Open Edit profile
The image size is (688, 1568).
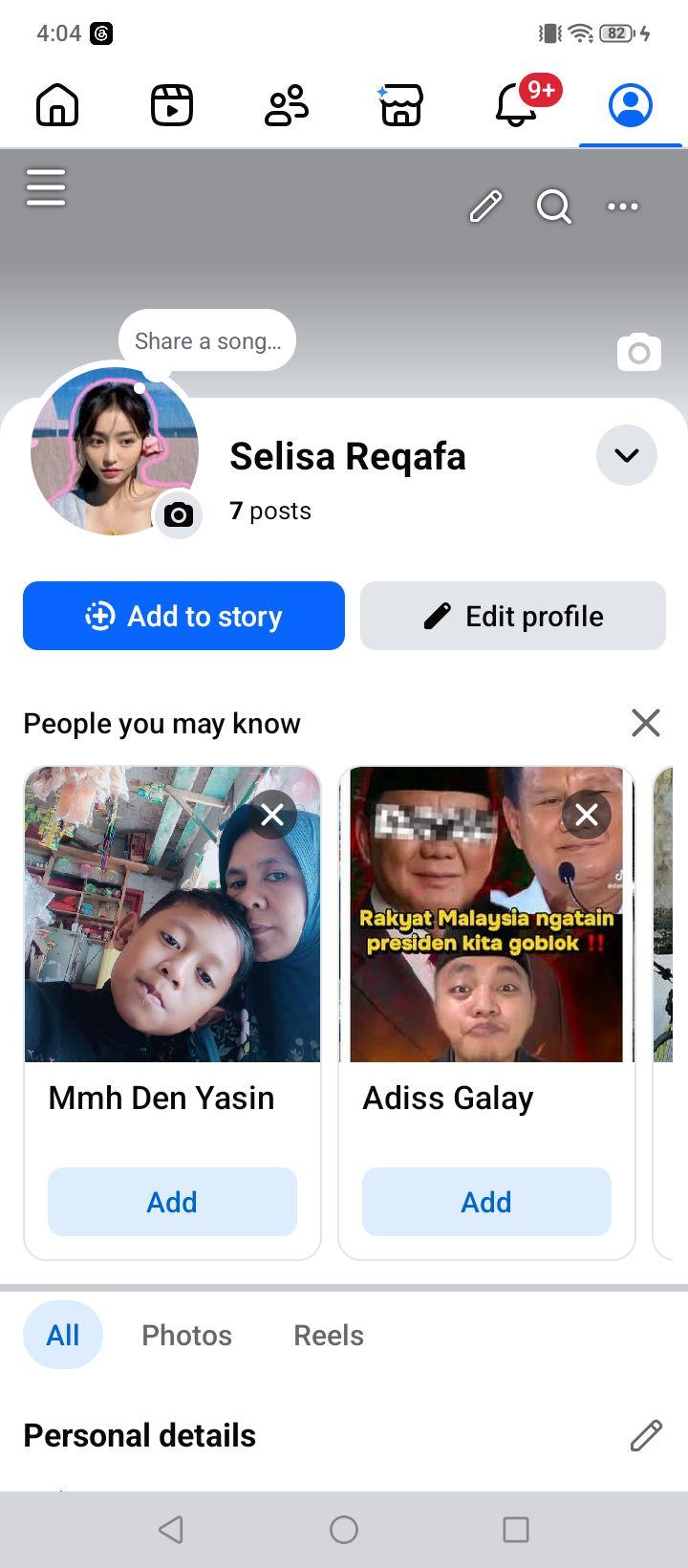pyautogui.click(x=513, y=616)
